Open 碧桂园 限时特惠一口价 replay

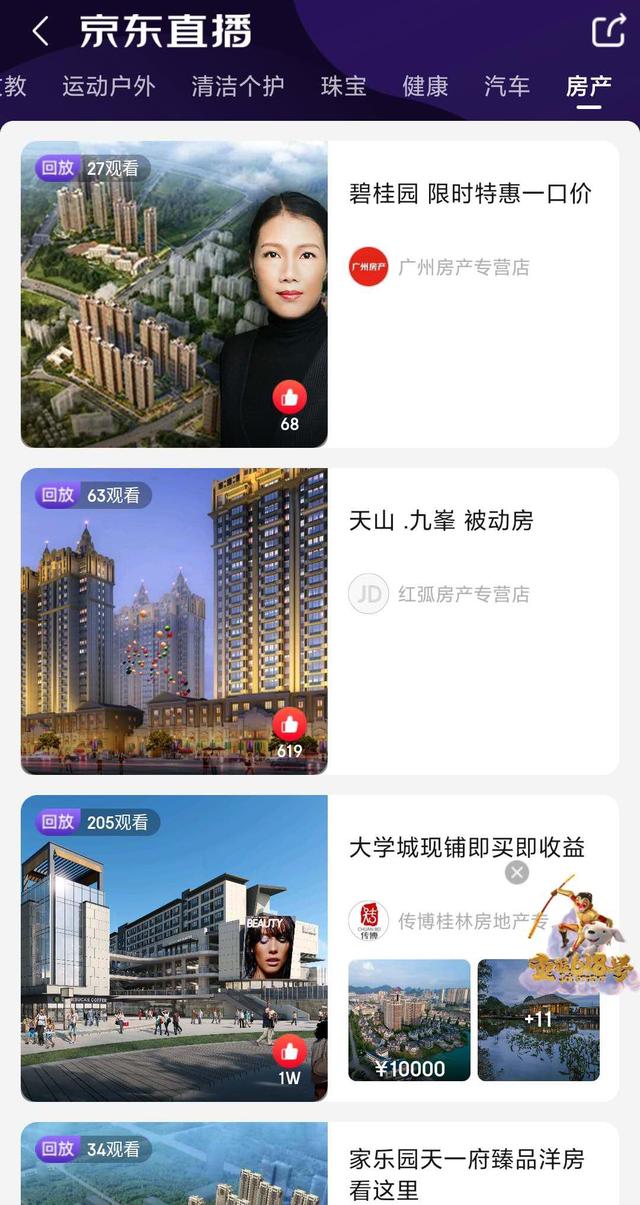click(174, 294)
